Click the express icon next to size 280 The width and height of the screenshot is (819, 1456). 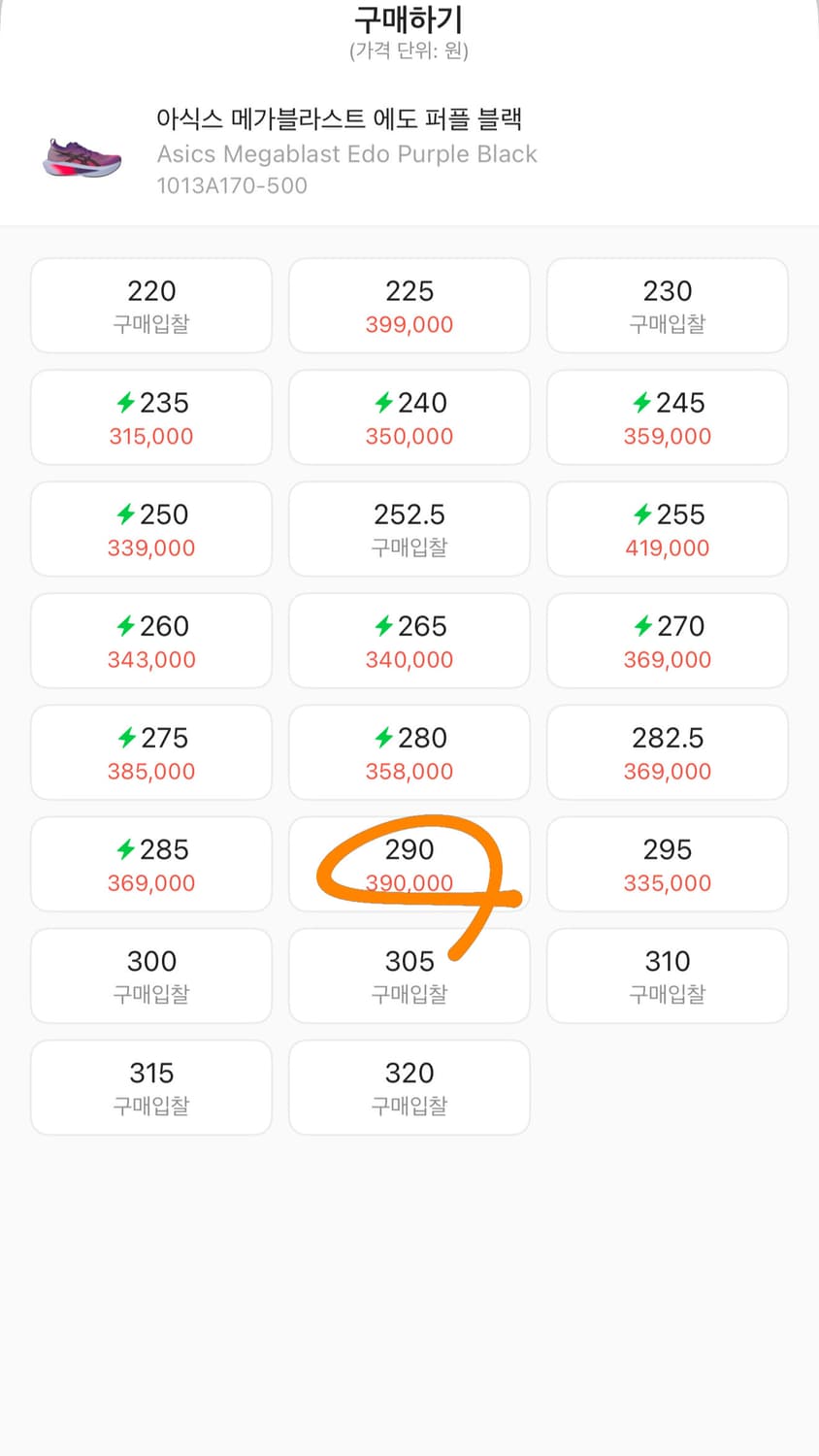click(x=382, y=738)
